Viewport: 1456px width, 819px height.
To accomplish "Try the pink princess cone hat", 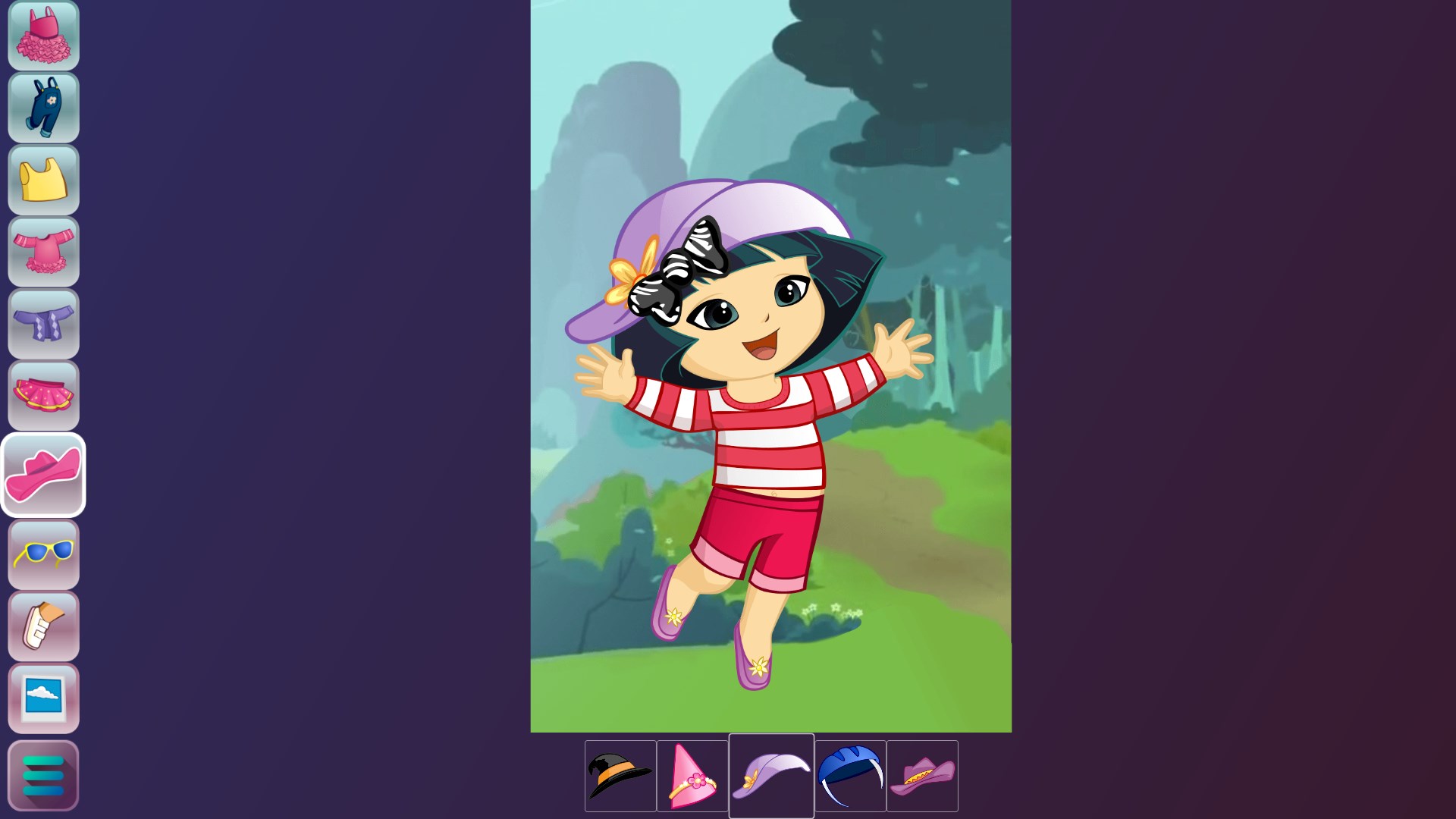I will 692,776.
